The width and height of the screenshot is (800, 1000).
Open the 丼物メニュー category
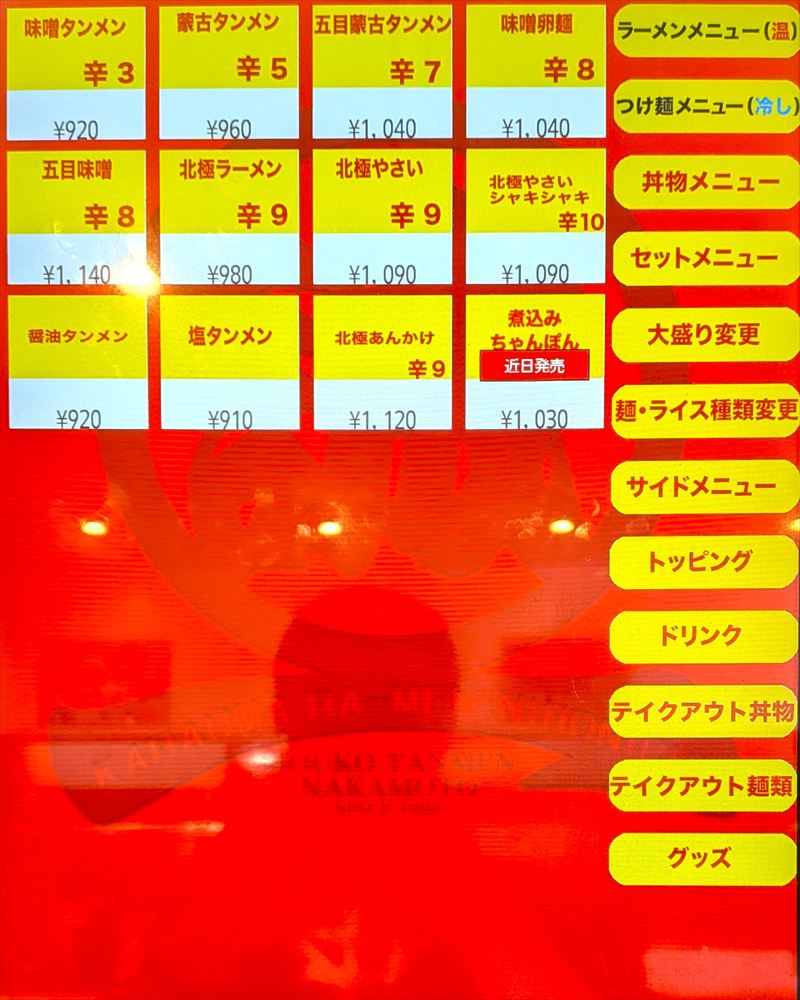click(x=705, y=183)
